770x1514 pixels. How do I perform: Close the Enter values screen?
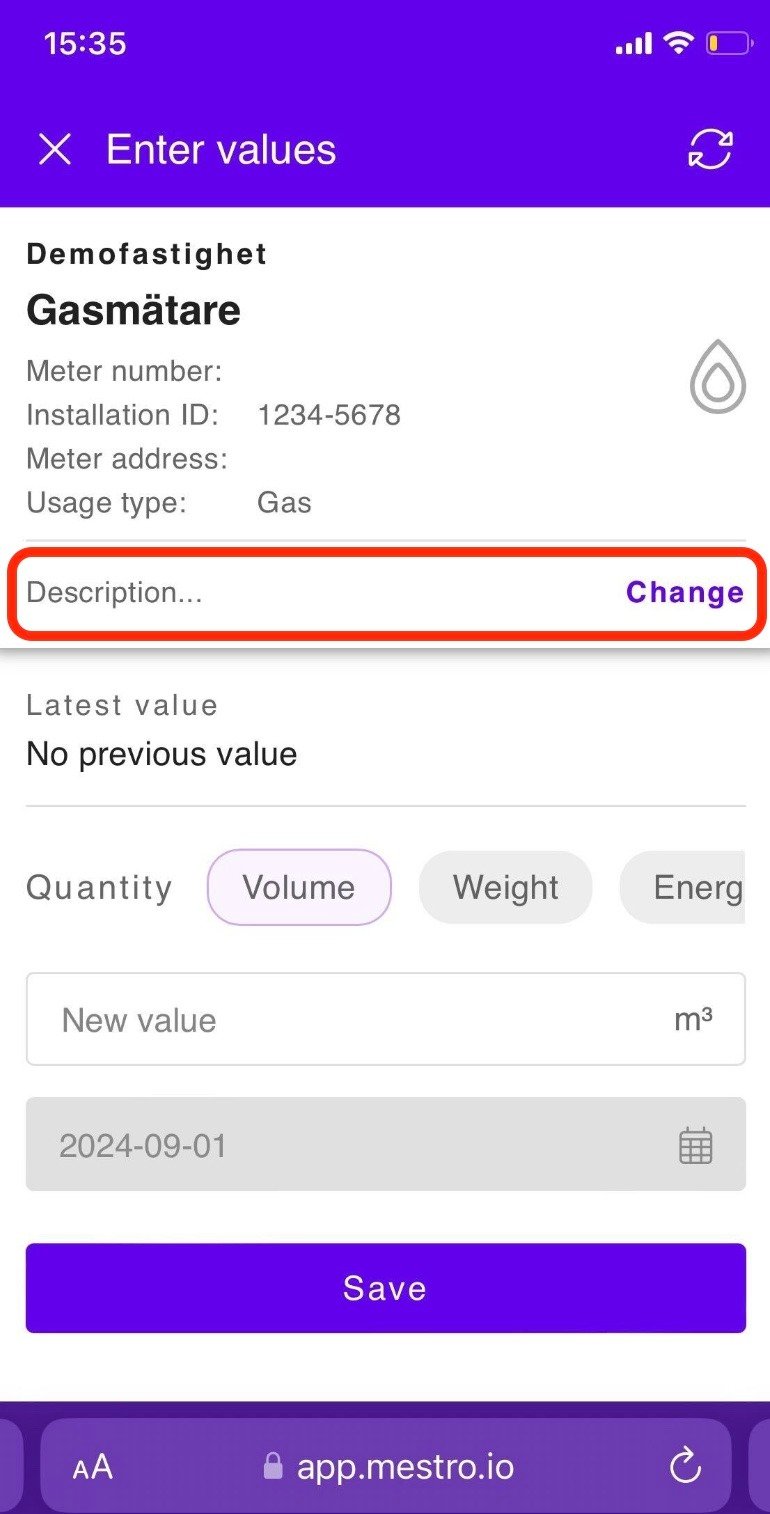click(x=55, y=150)
